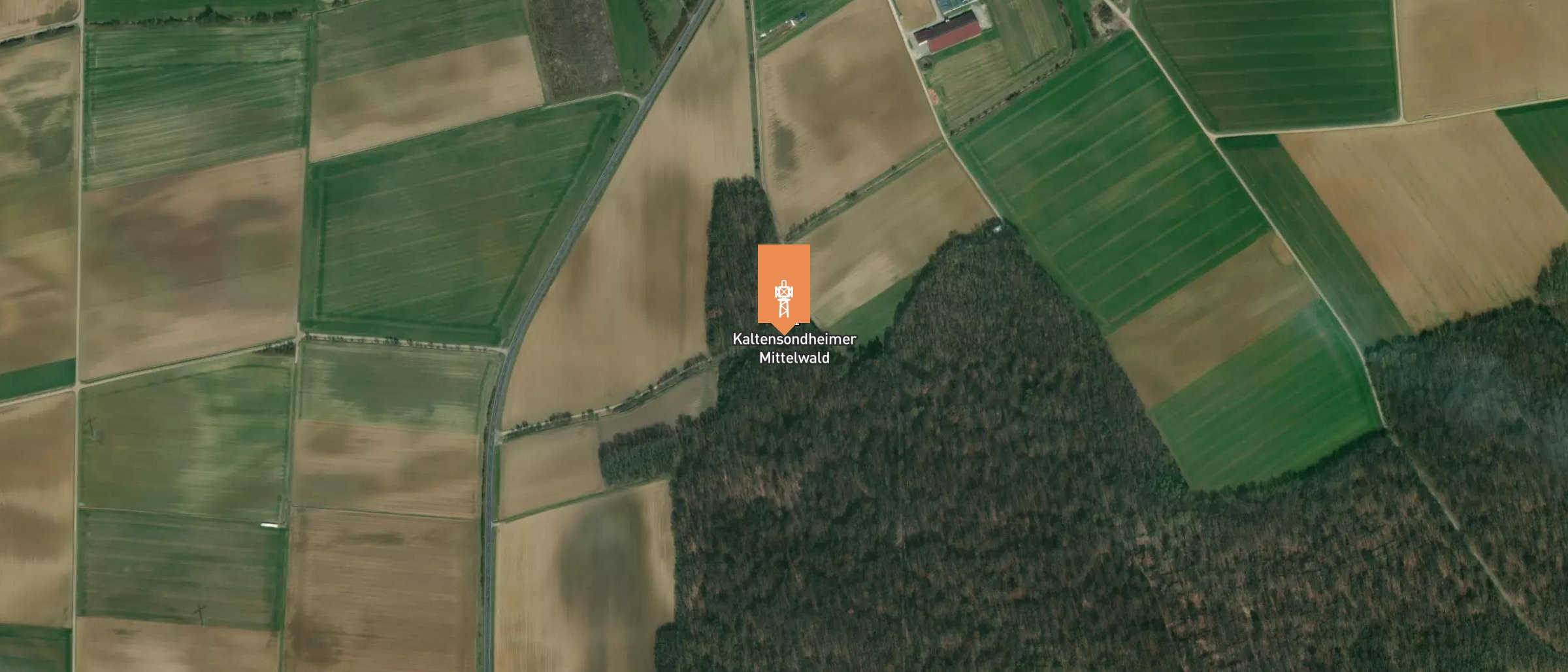Image resolution: width=1568 pixels, height=672 pixels.
Task: Tap the Kaltensondheimer Mittelwald tower marker
Action: 783,288
